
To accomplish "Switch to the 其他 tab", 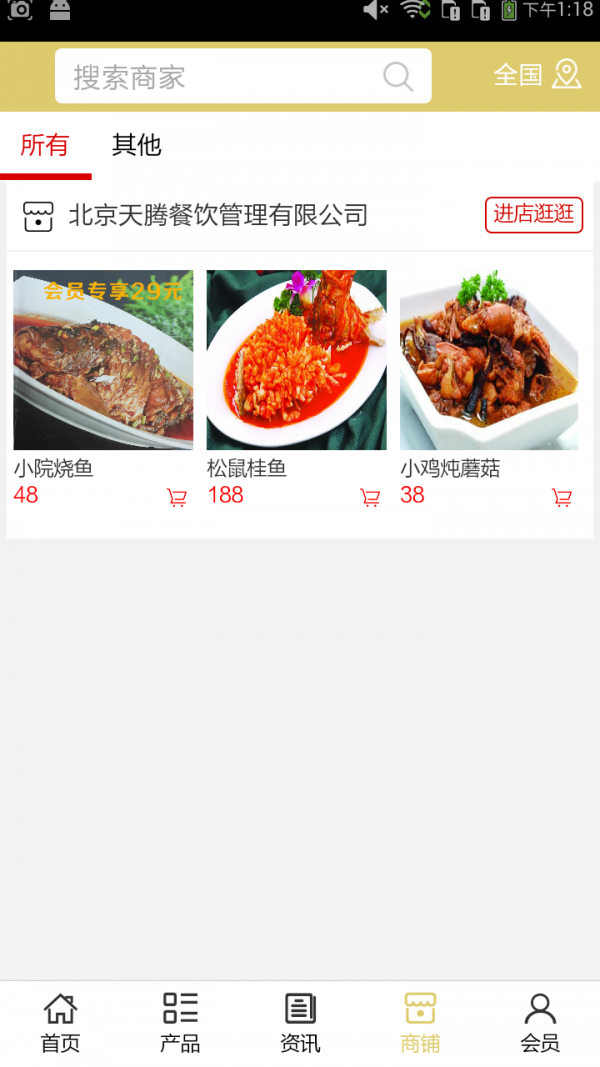I will point(136,146).
